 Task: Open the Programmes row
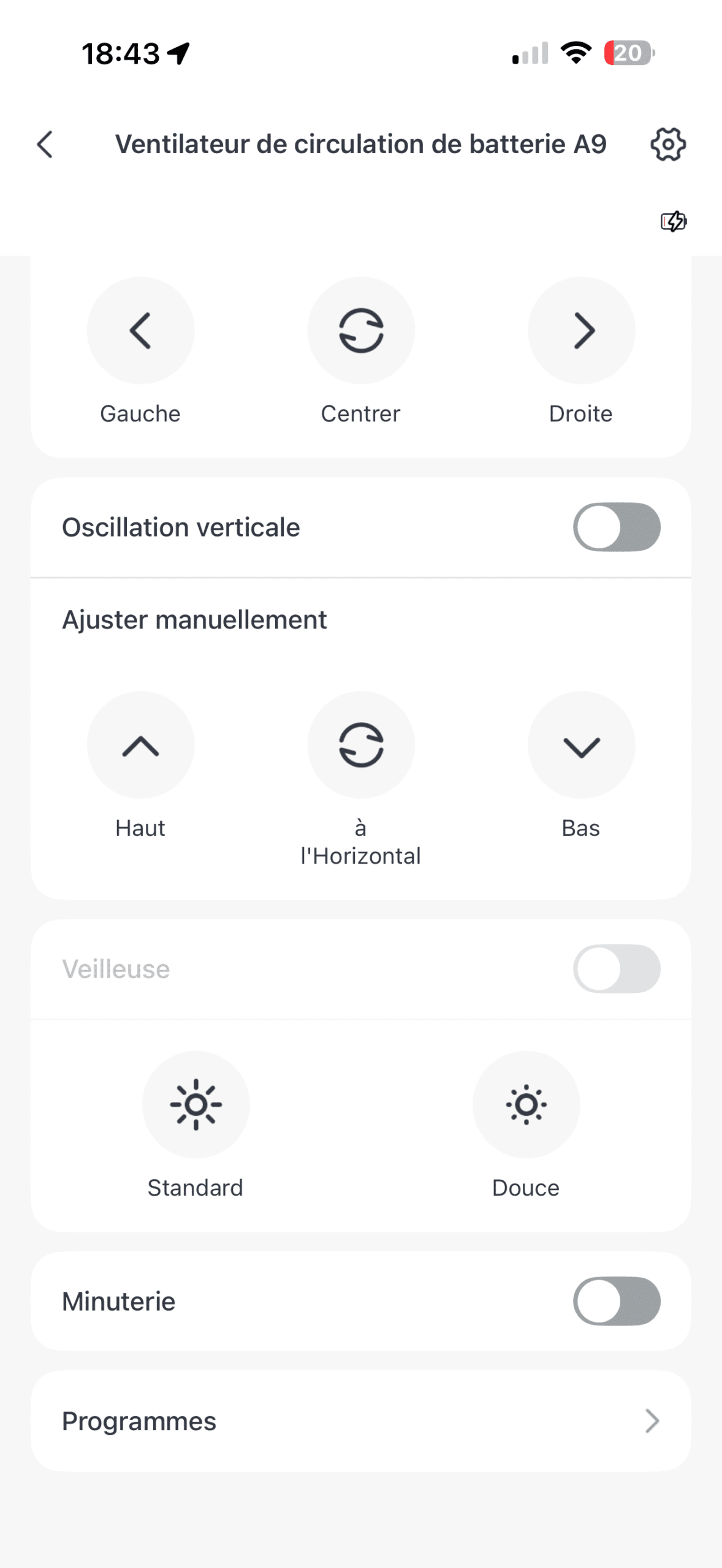tap(360, 1421)
